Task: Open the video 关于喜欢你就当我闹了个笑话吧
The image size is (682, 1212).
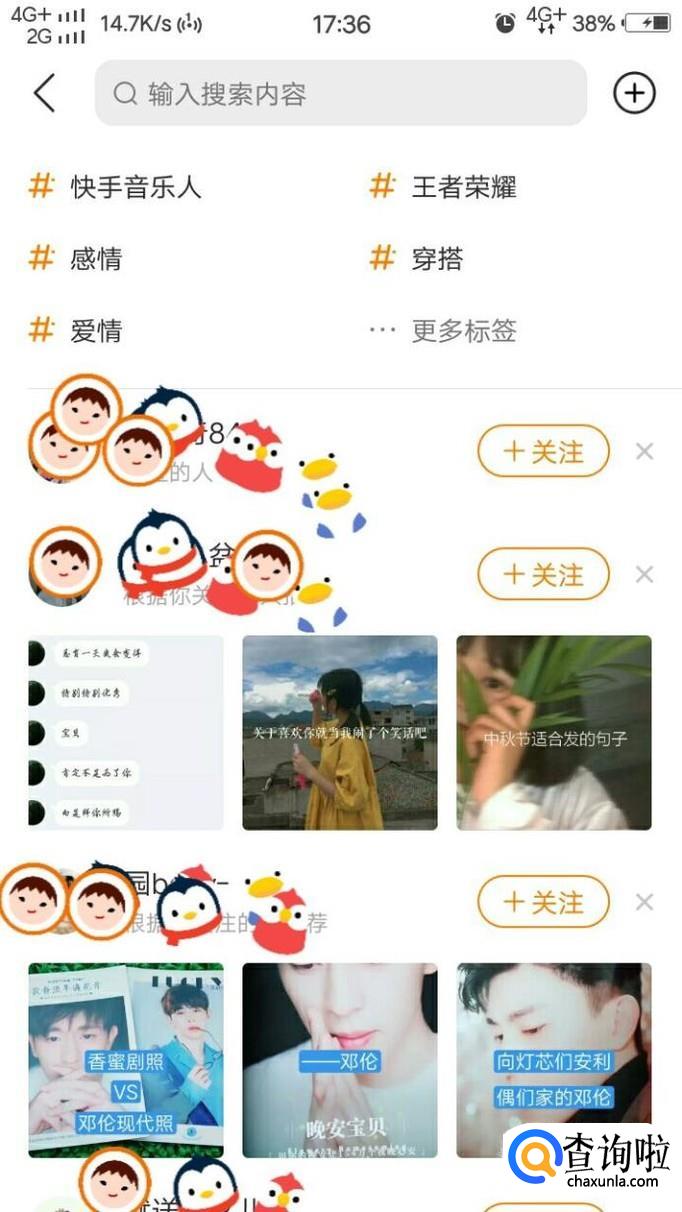Action: pos(340,733)
